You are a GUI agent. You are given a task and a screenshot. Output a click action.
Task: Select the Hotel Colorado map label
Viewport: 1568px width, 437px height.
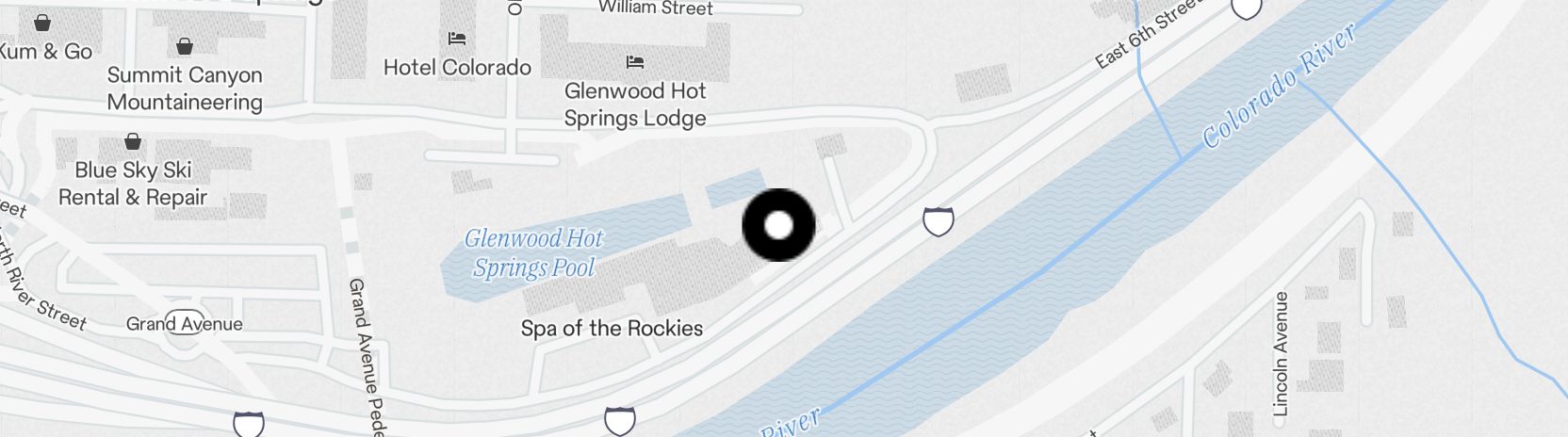coord(457,67)
